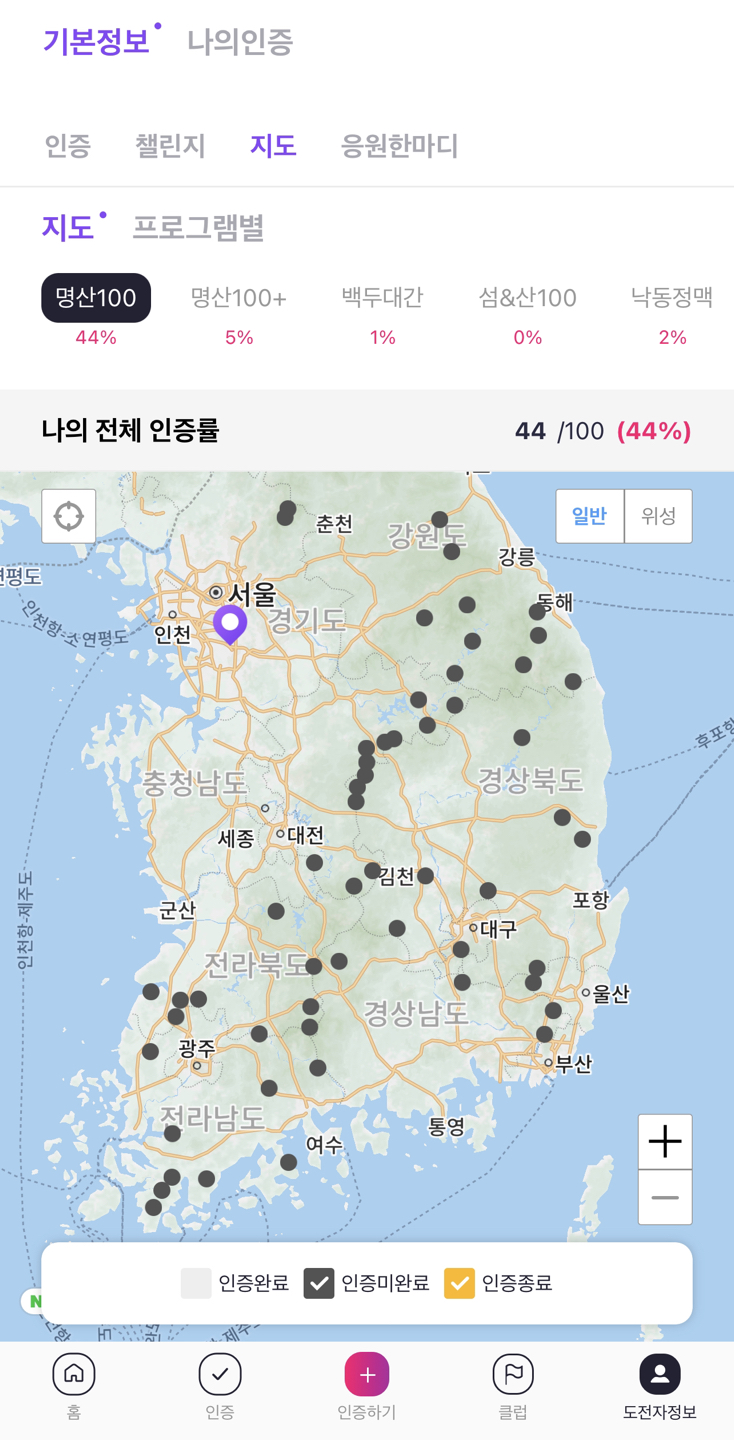Image resolution: width=734 pixels, height=1440 pixels.
Task: Uncheck the 인증종료 filter
Action: tap(459, 1283)
